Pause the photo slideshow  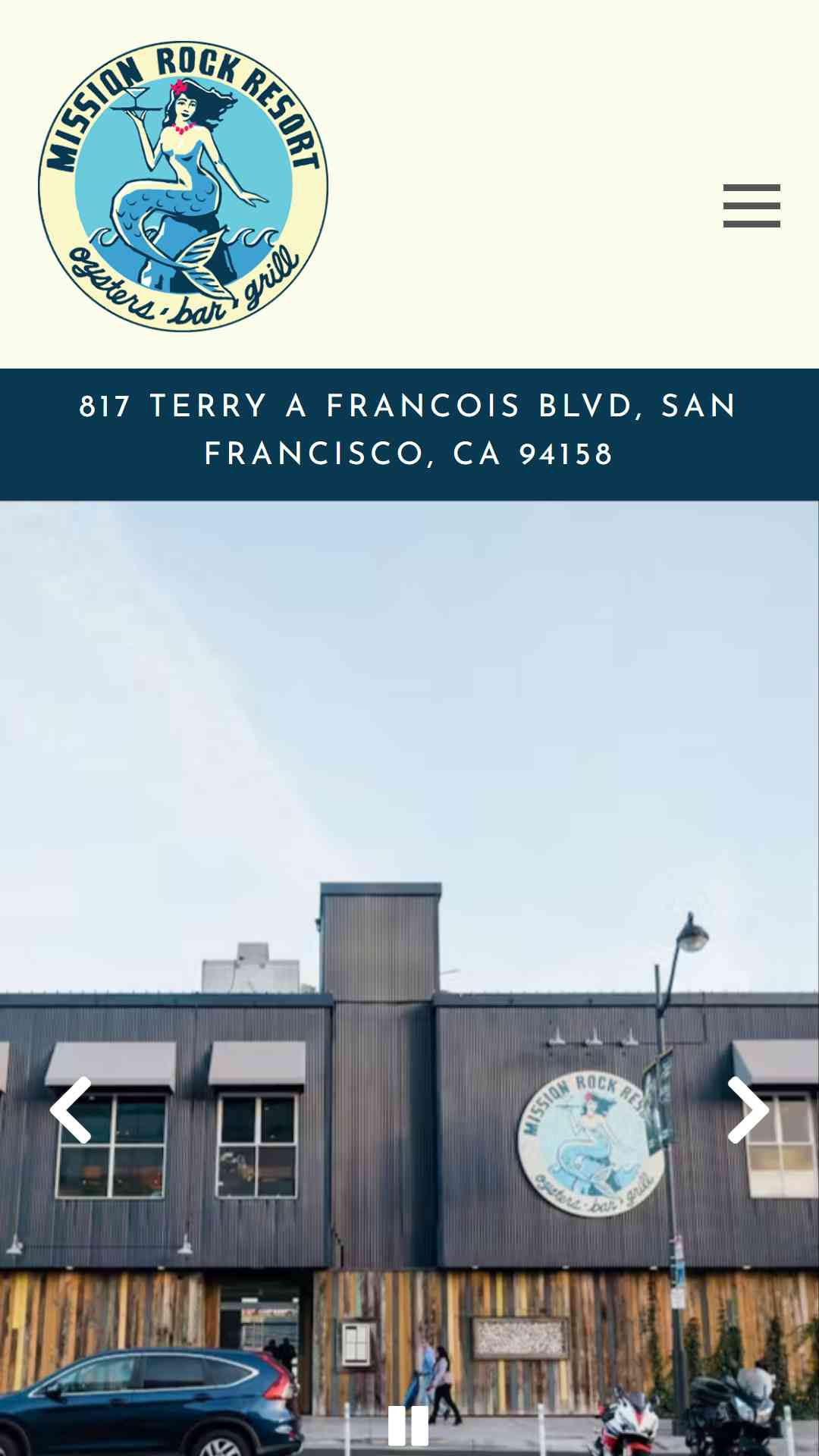(x=408, y=1426)
